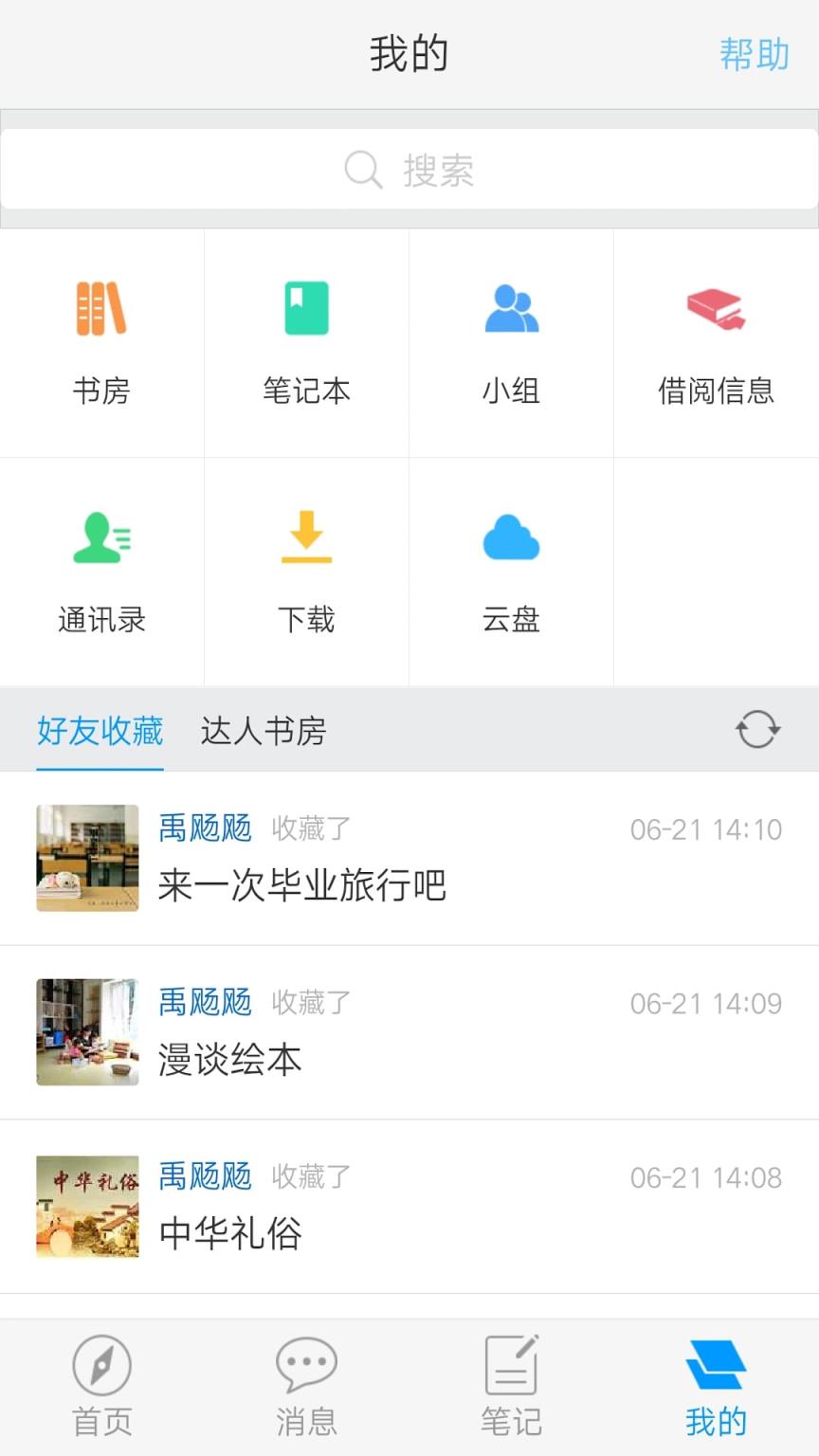Image resolution: width=819 pixels, height=1456 pixels.
Task: Select the 好友收藏 tab
Action: tap(100, 731)
